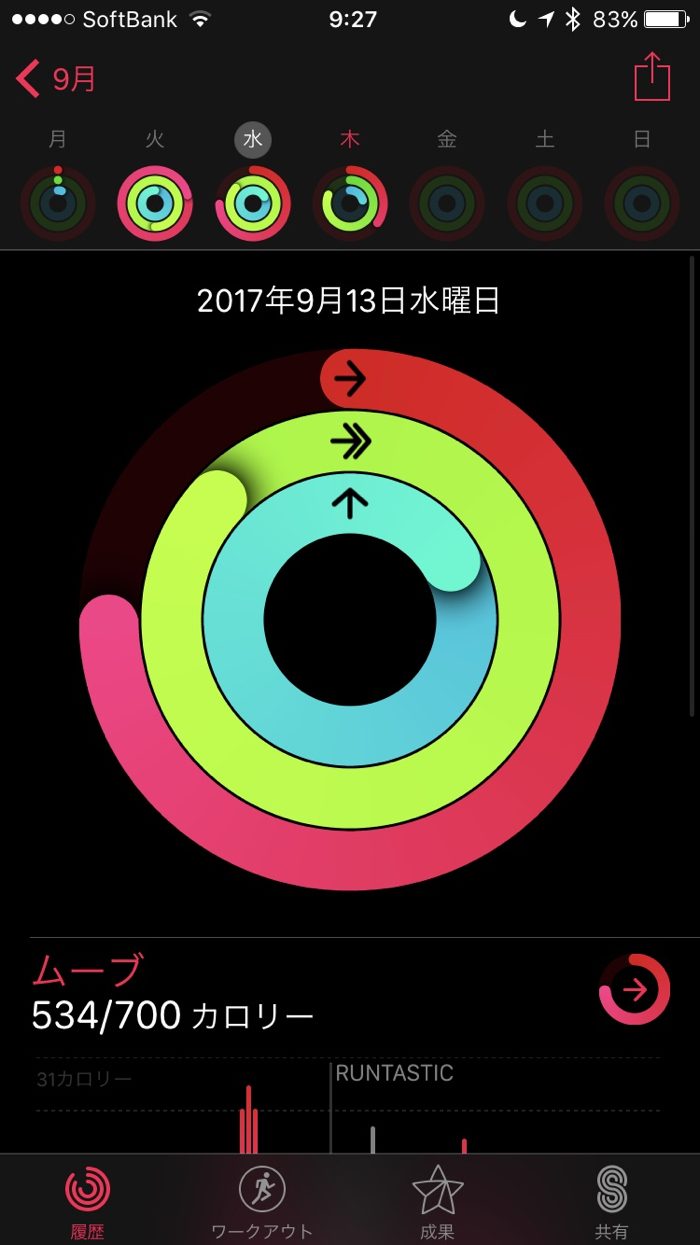Select Friday (金) activity rings

tap(447, 203)
